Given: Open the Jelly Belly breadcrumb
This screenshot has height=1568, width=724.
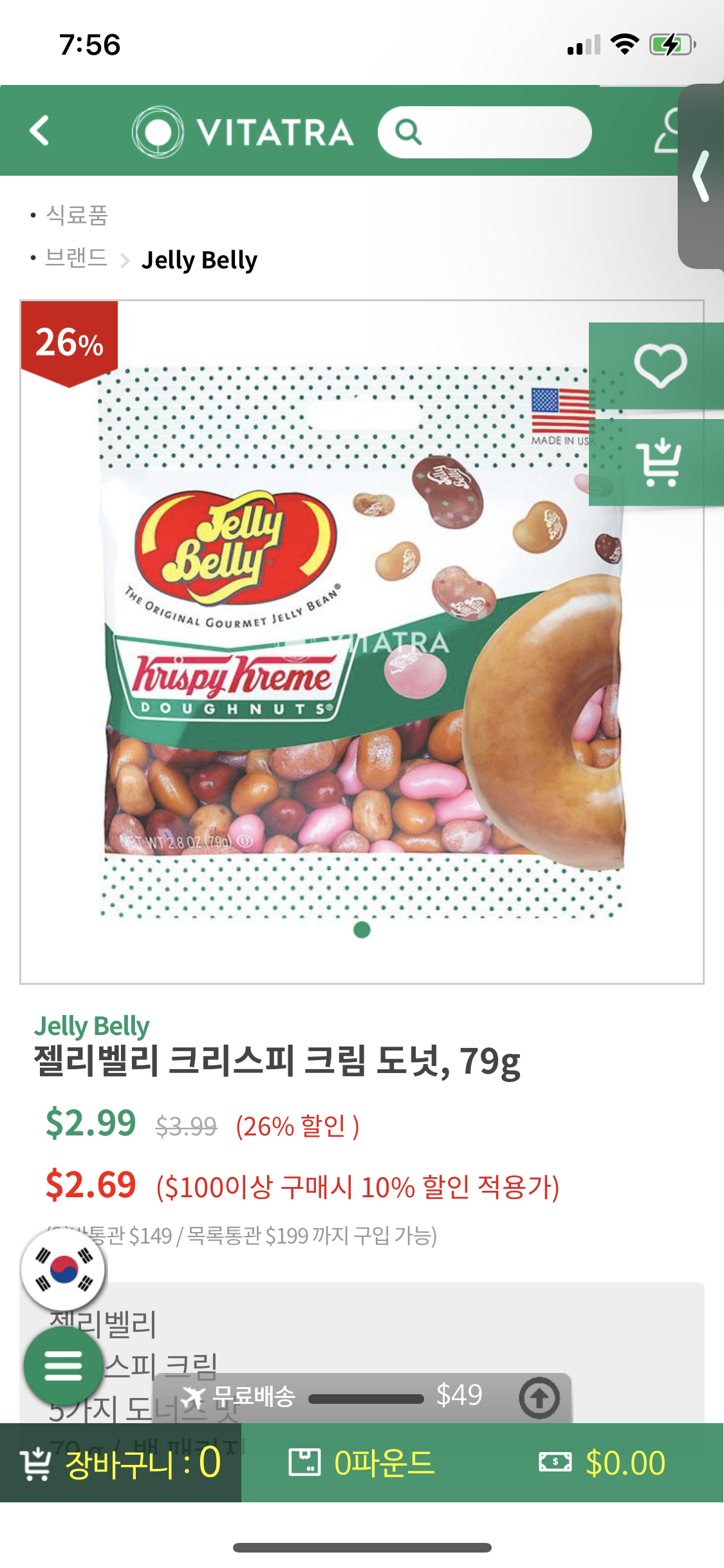Looking at the screenshot, I should pos(199,260).
